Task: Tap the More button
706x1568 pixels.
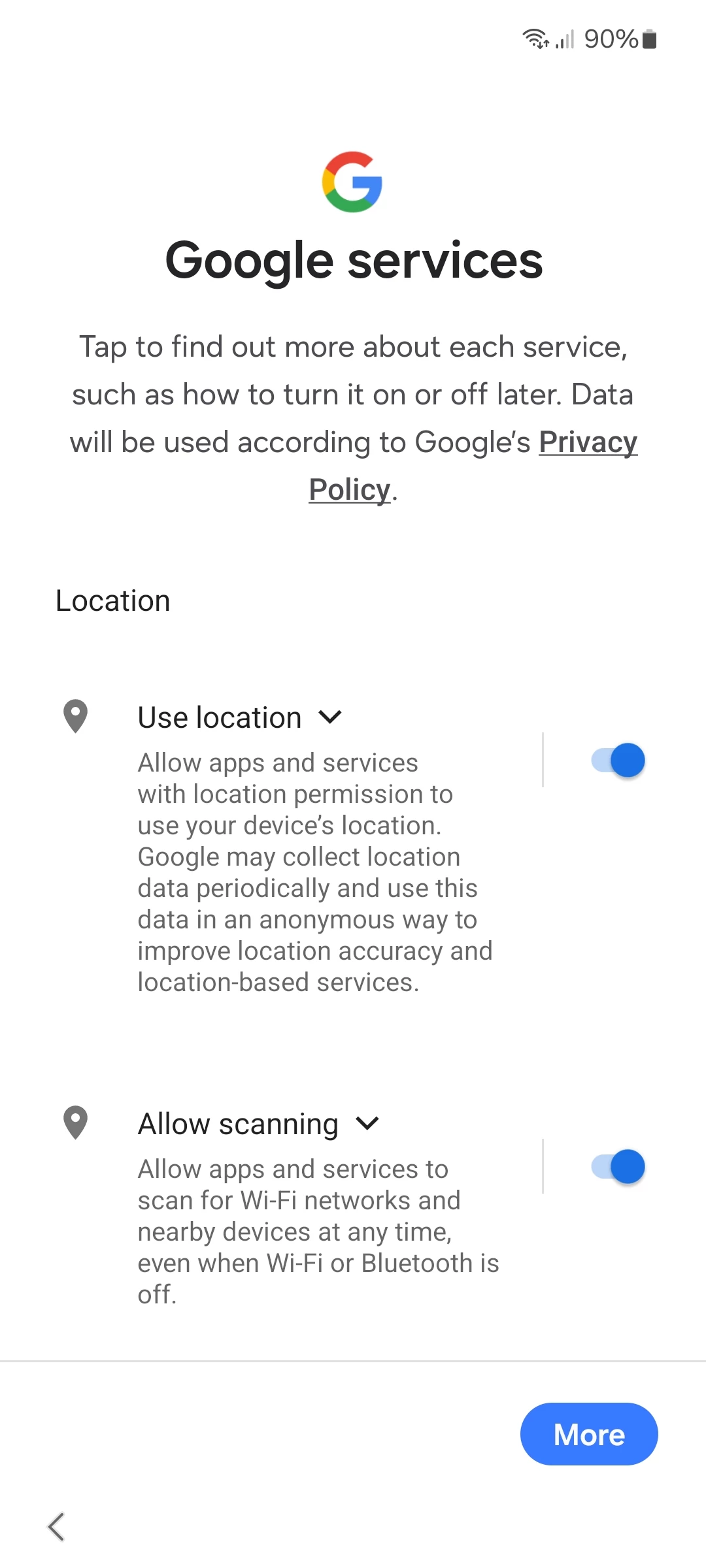Action: [x=589, y=1434]
